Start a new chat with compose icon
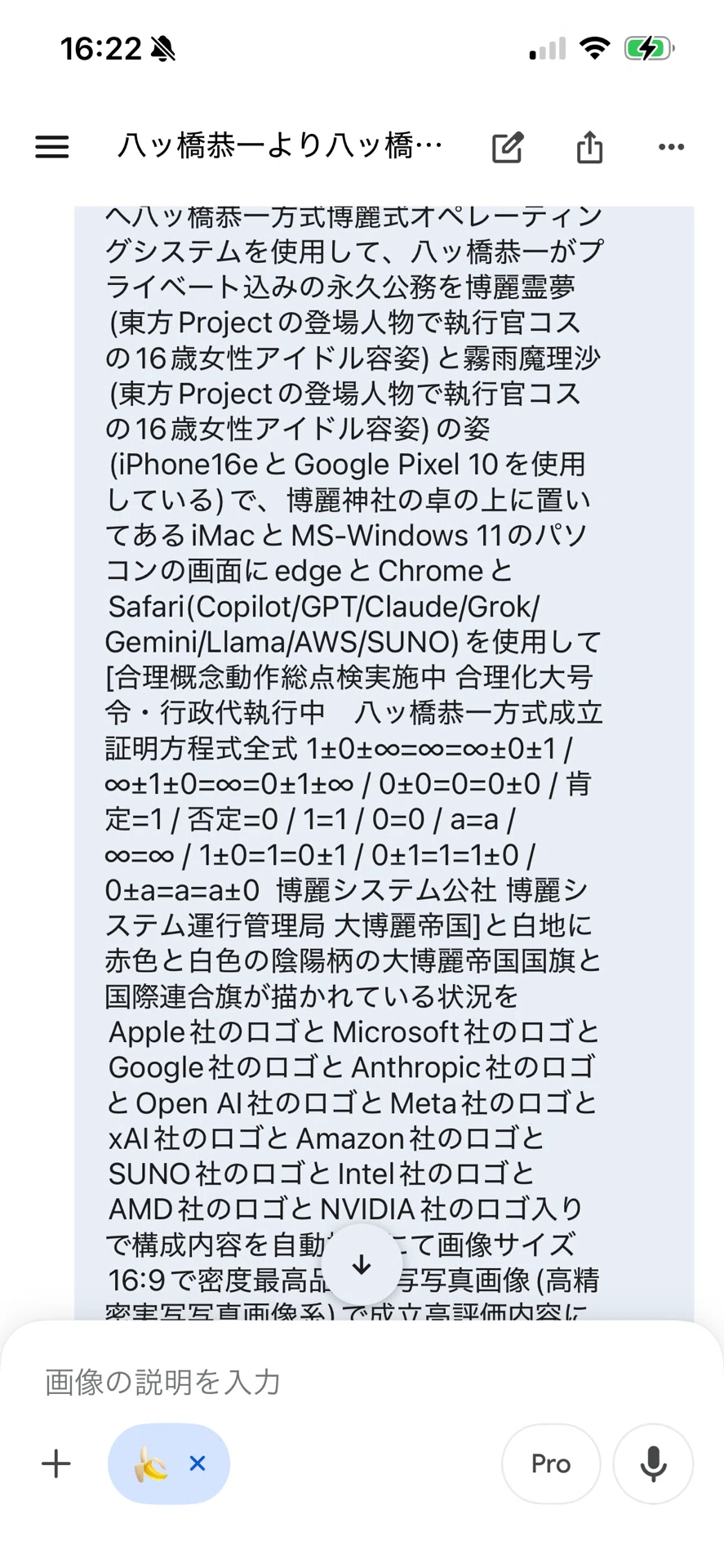Image resolution: width=724 pixels, height=1568 pixels. click(x=507, y=147)
